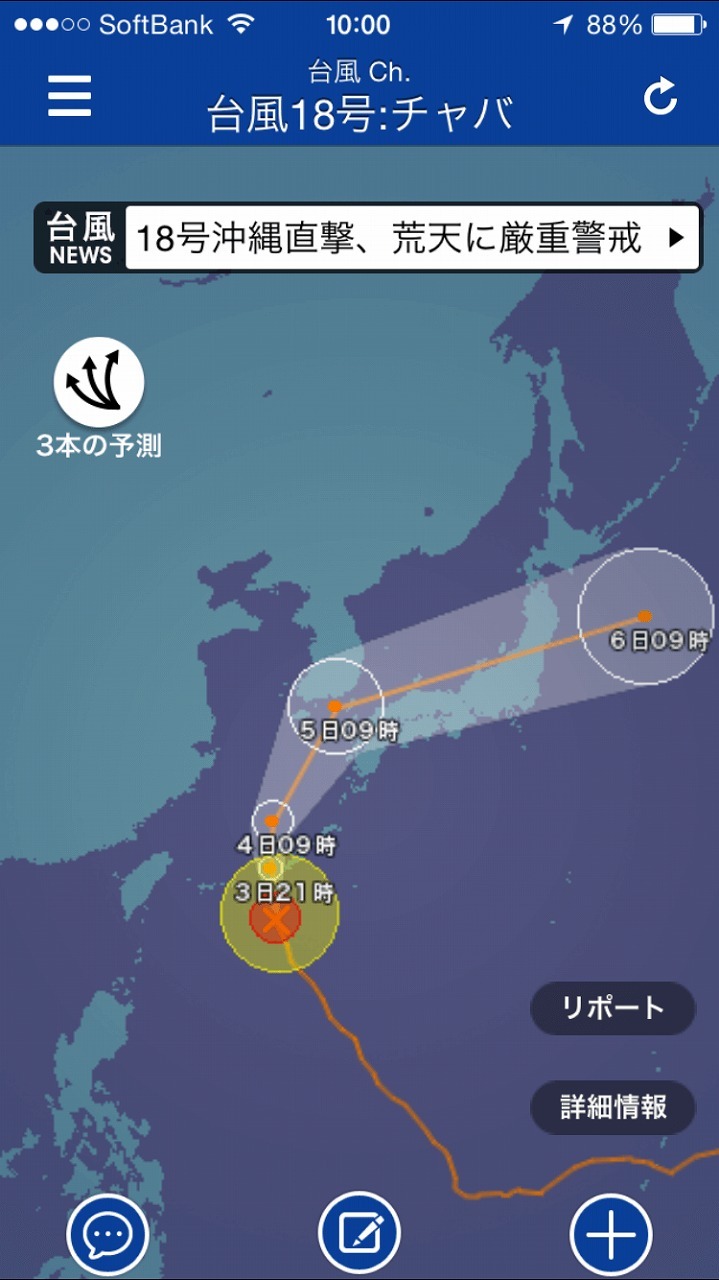Open the リポート button
The height and width of the screenshot is (1280, 719).
612,1008
